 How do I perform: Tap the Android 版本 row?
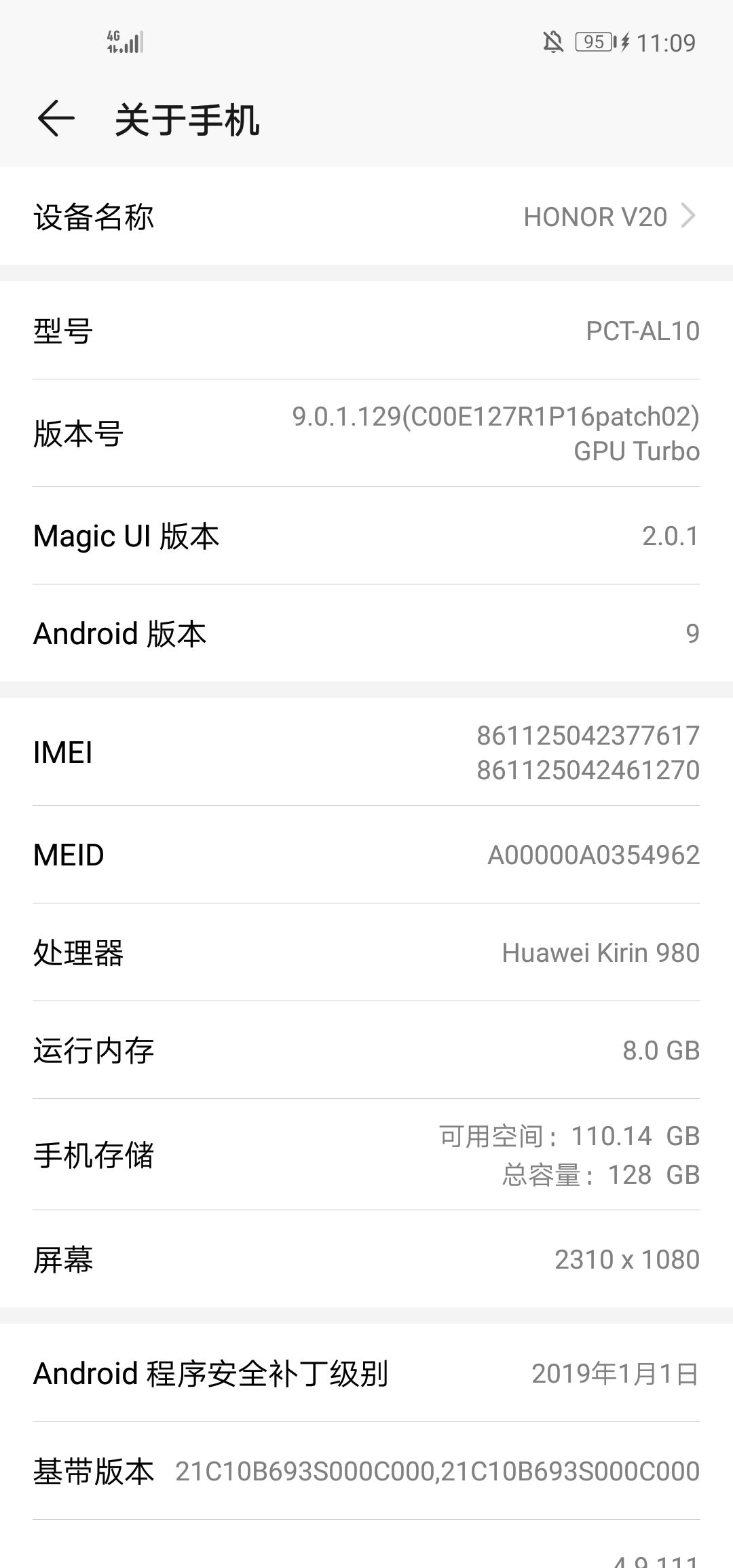click(x=366, y=633)
